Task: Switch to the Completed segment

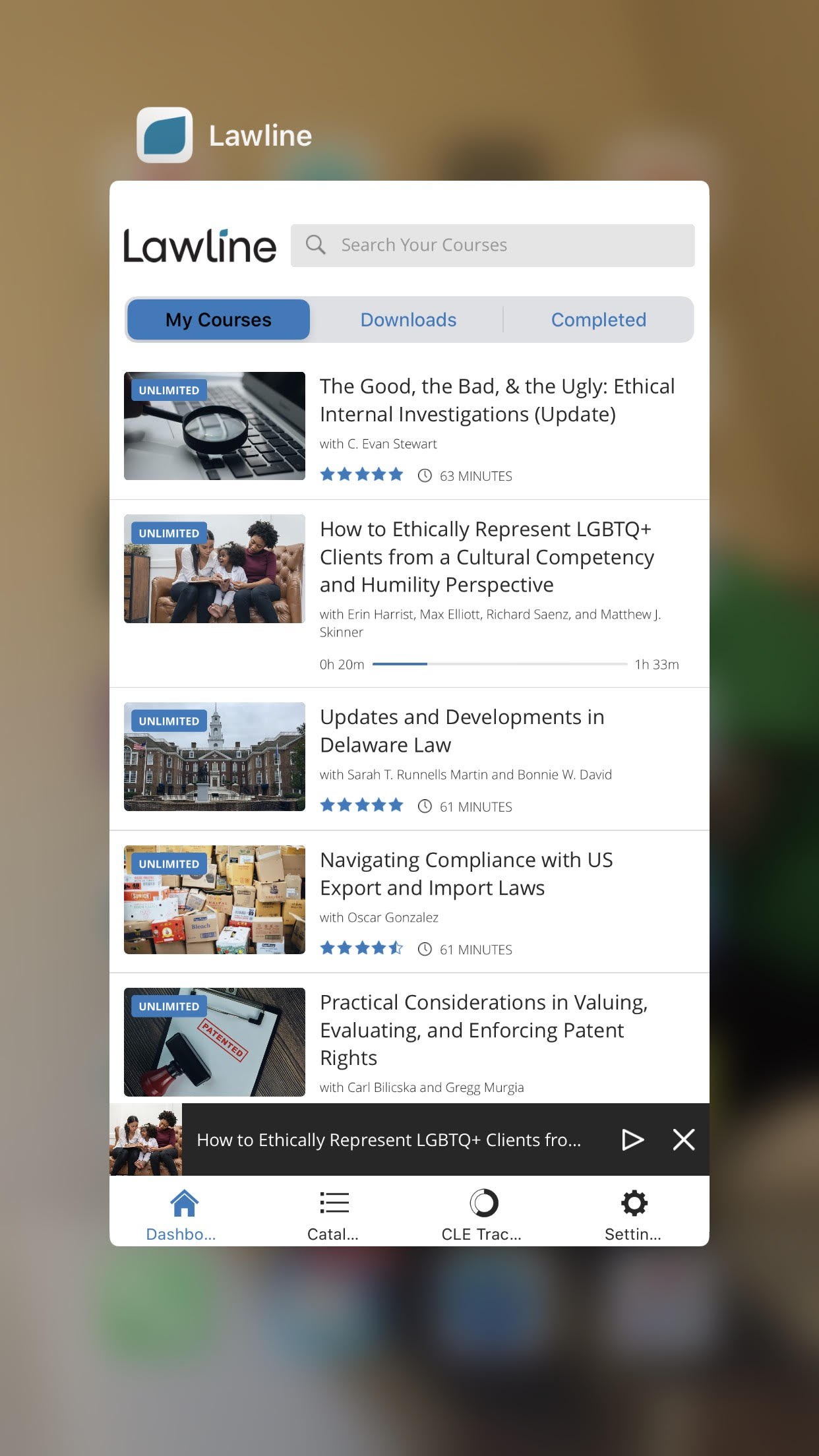Action: click(x=598, y=320)
